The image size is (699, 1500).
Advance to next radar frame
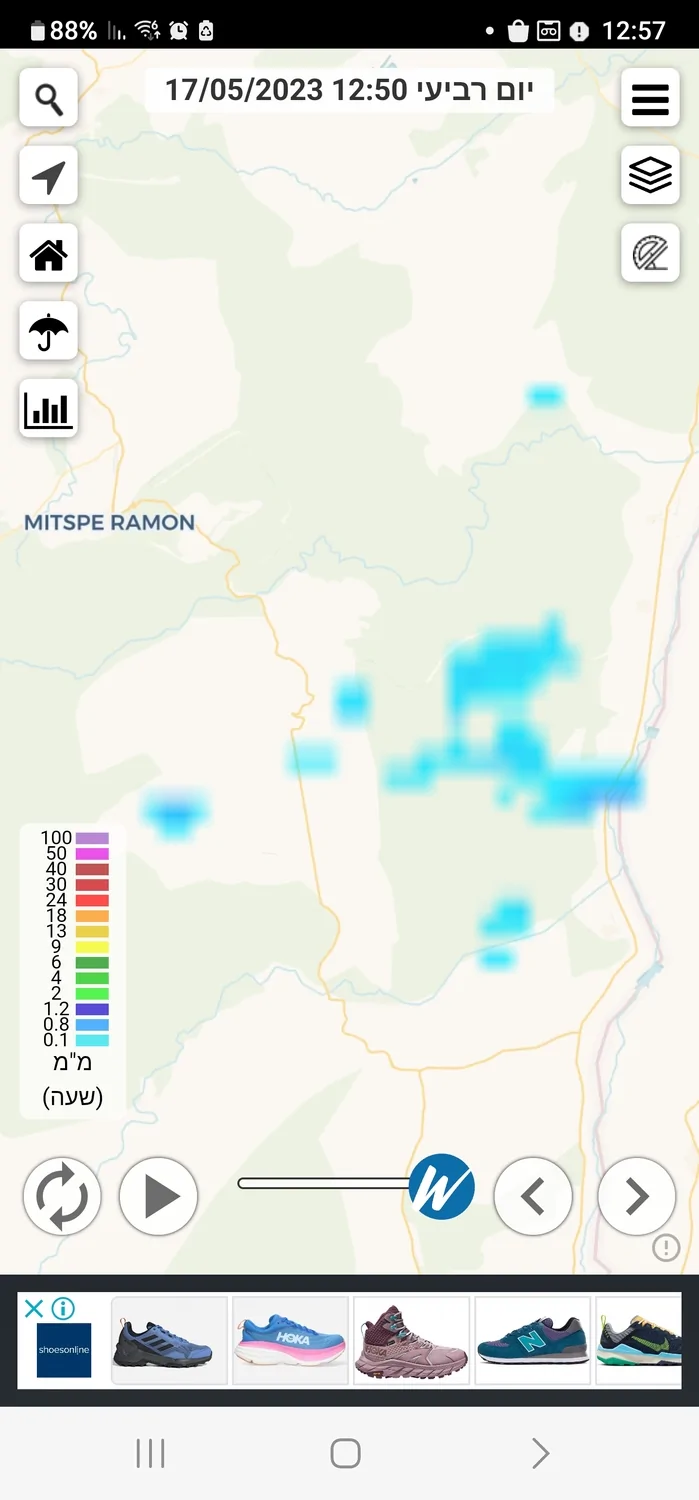636,1196
